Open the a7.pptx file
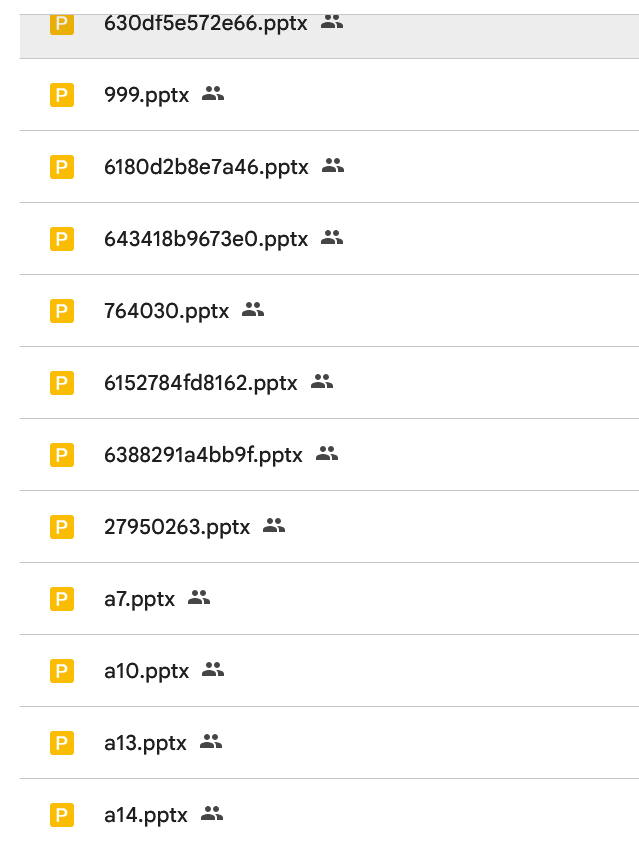 (139, 599)
